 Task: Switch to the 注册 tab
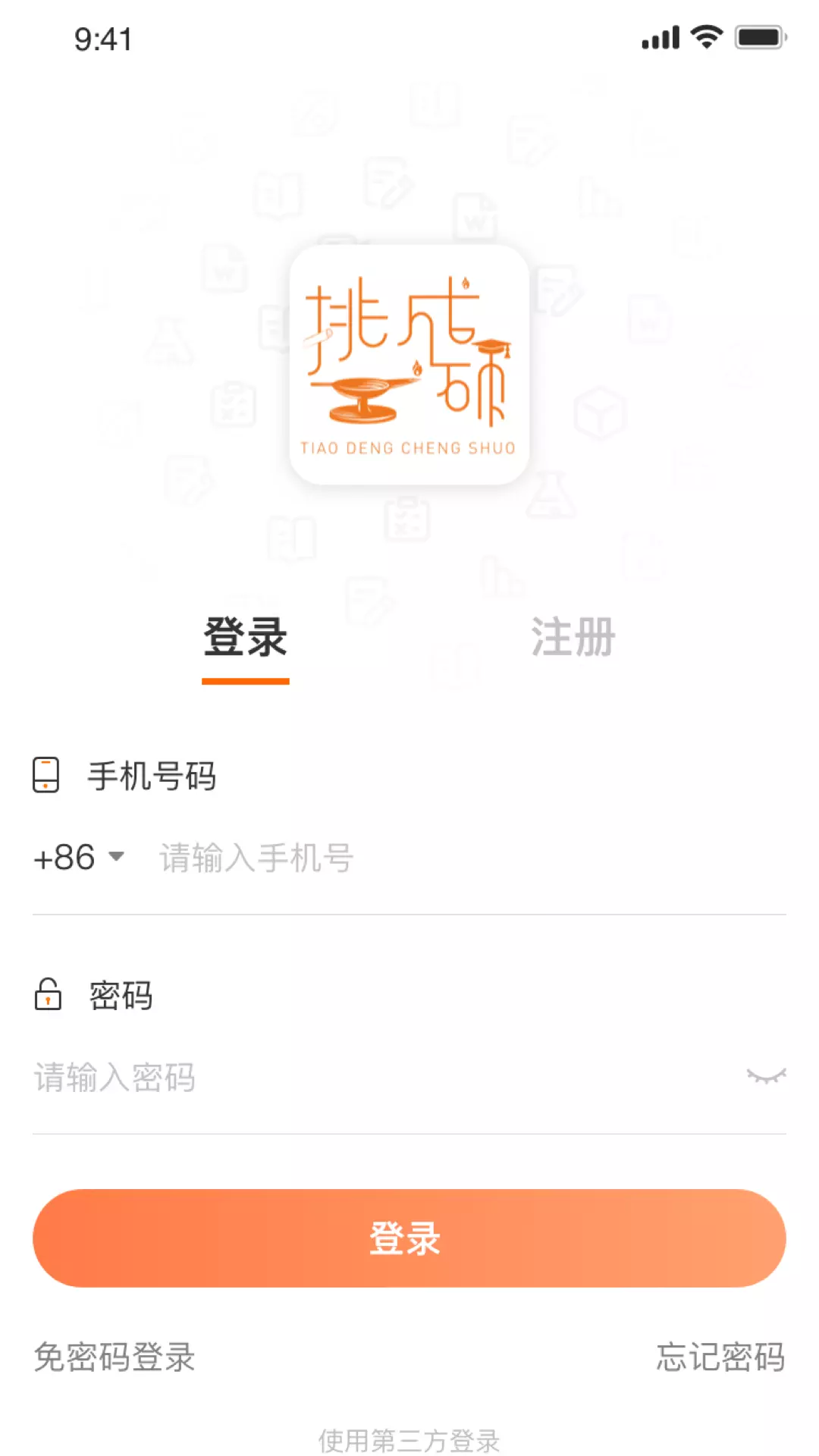(x=573, y=637)
